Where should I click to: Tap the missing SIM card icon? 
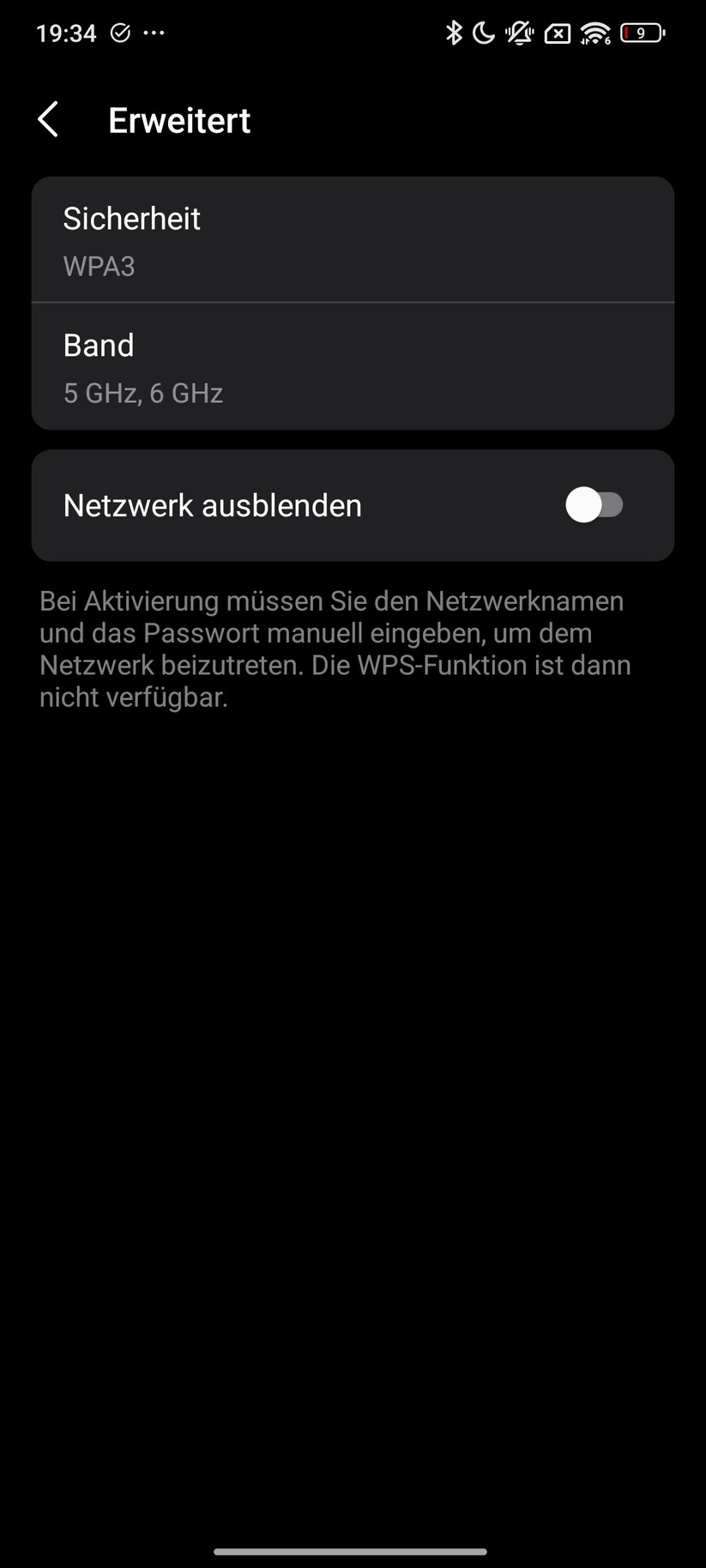point(558,33)
